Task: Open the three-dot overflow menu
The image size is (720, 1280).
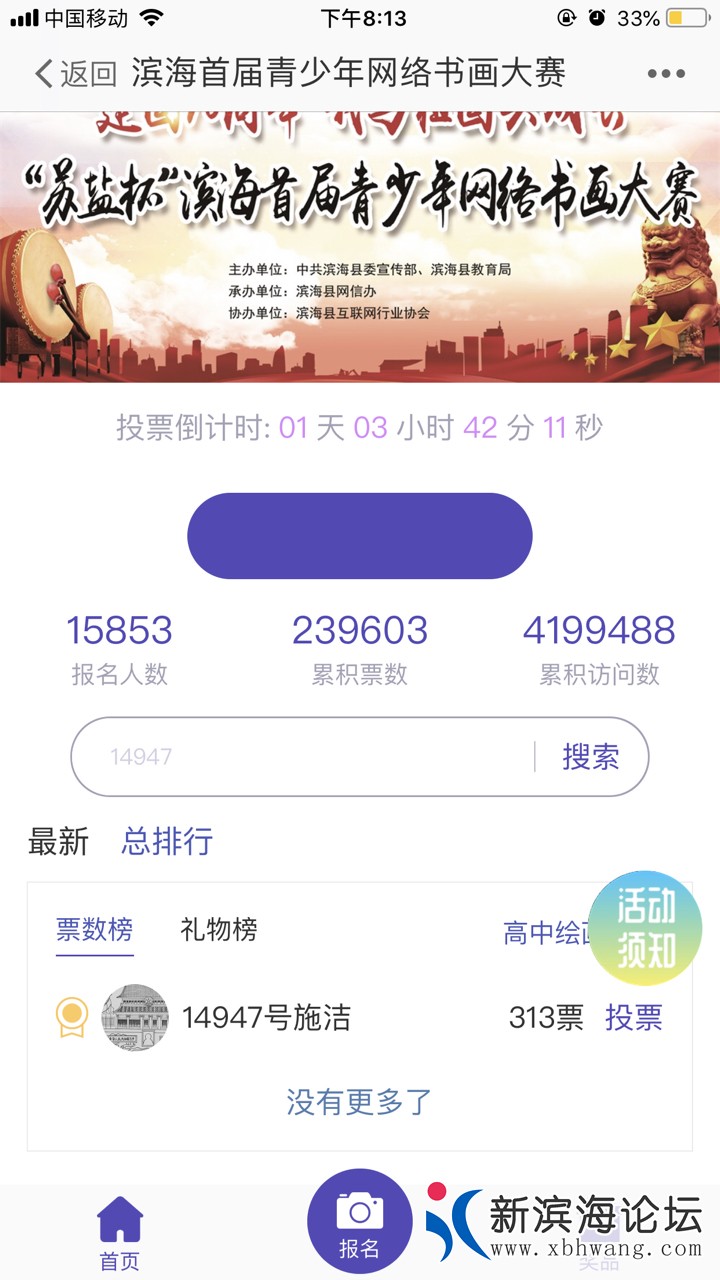Action: (x=665, y=73)
